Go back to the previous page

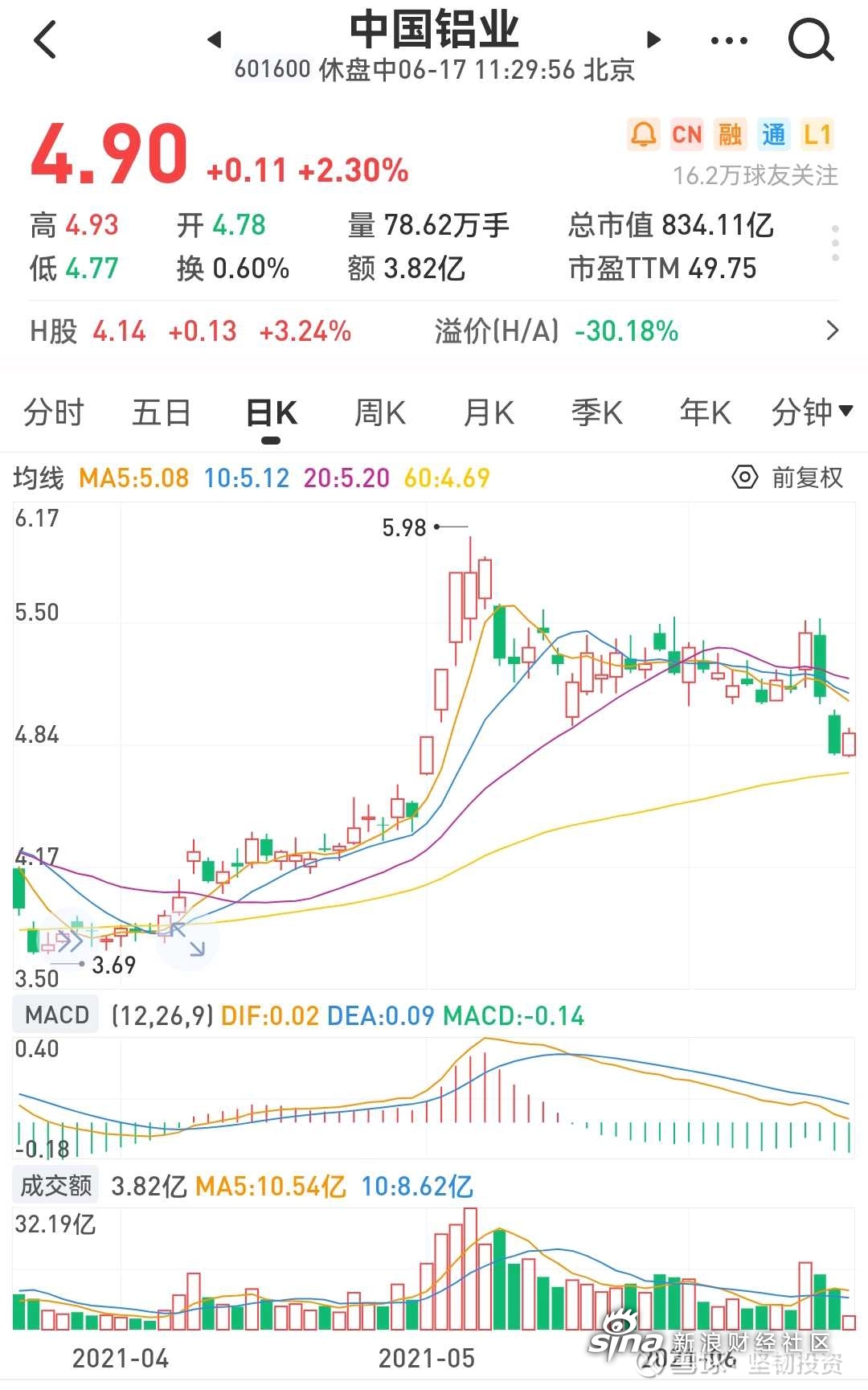(x=46, y=39)
